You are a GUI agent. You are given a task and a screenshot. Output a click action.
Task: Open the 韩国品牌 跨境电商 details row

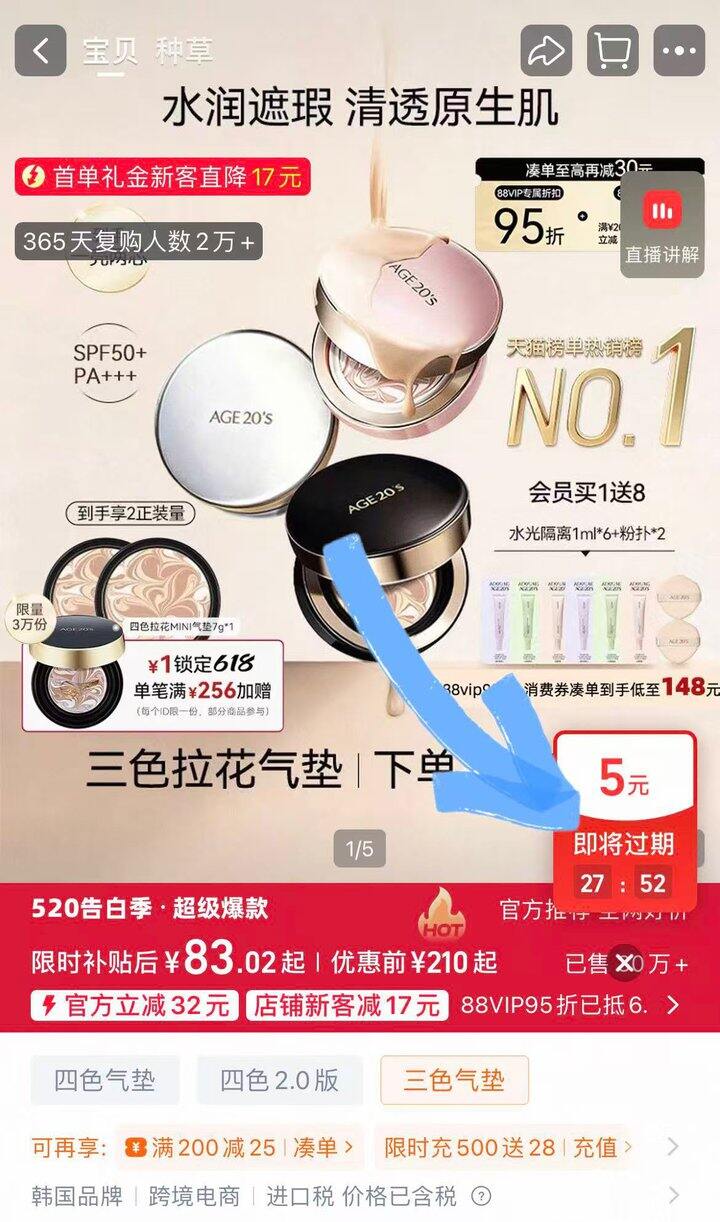coord(360,1196)
